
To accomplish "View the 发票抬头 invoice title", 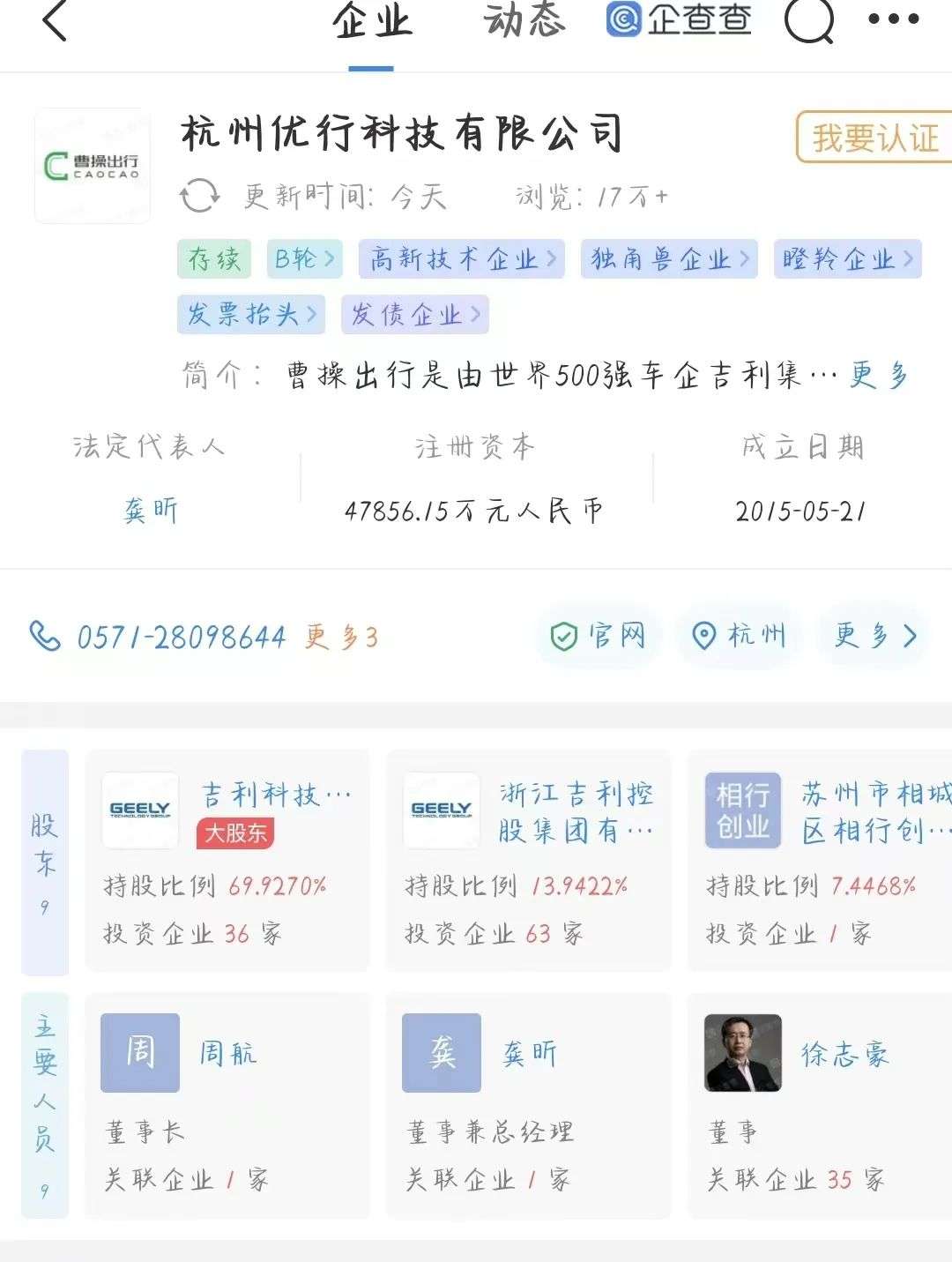I will coord(251,314).
